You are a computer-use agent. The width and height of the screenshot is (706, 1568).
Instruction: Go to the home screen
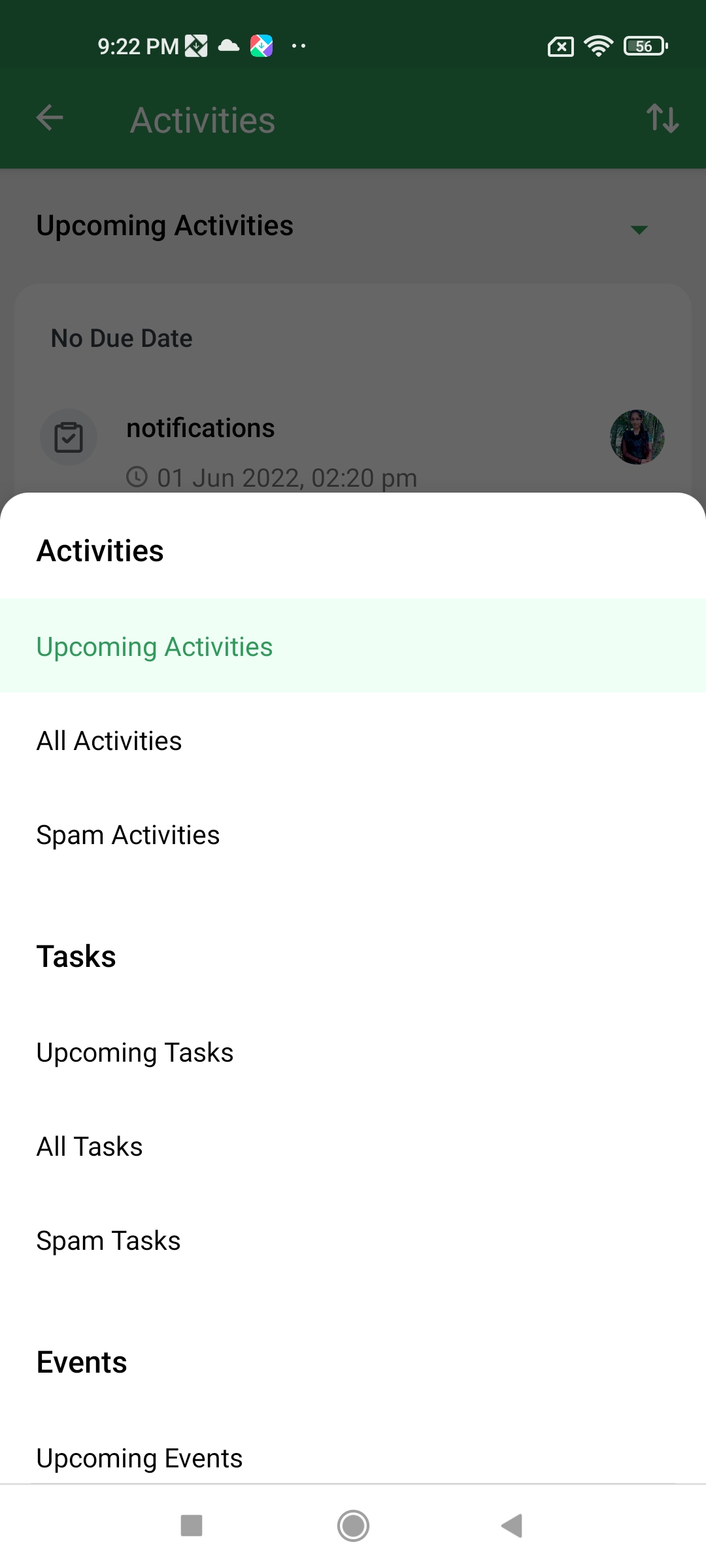click(353, 1526)
